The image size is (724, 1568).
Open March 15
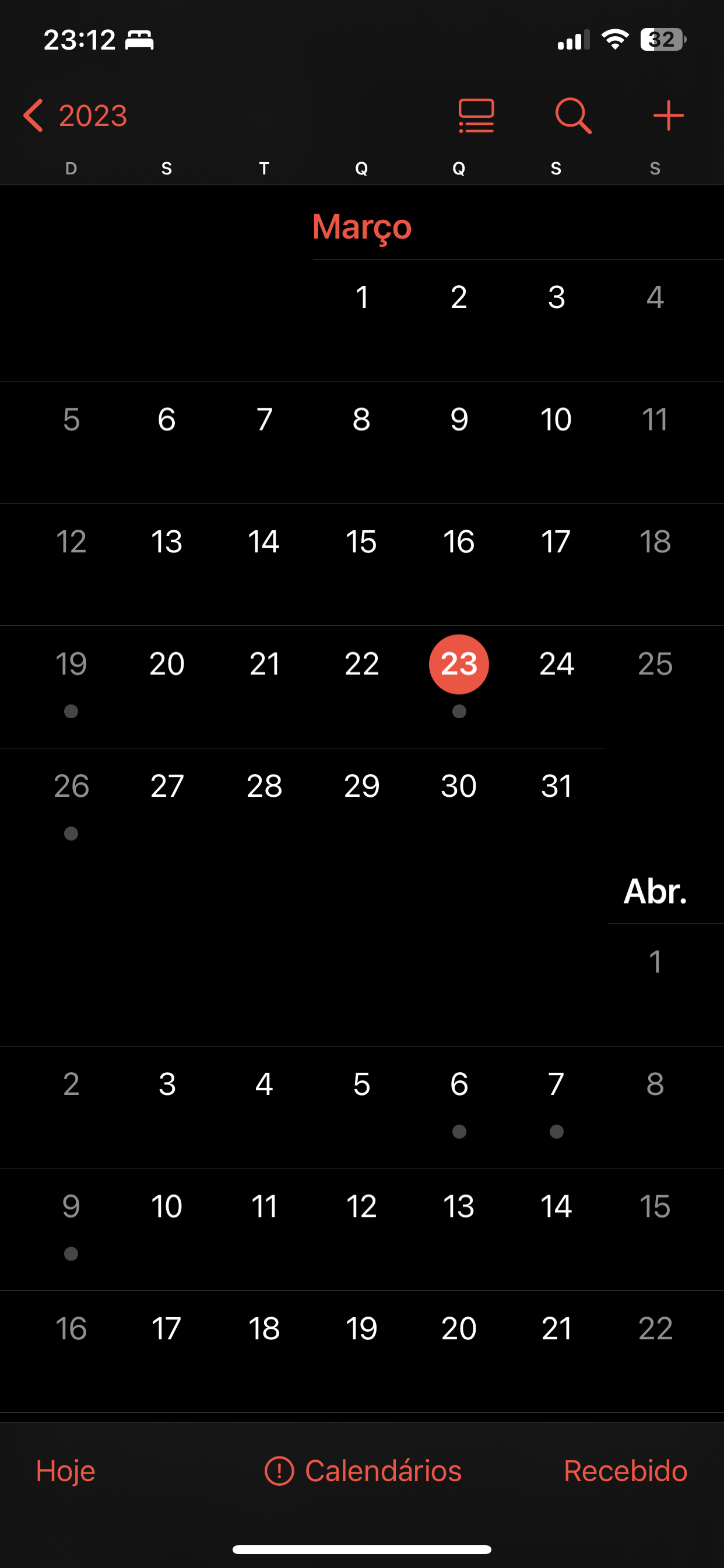click(361, 542)
